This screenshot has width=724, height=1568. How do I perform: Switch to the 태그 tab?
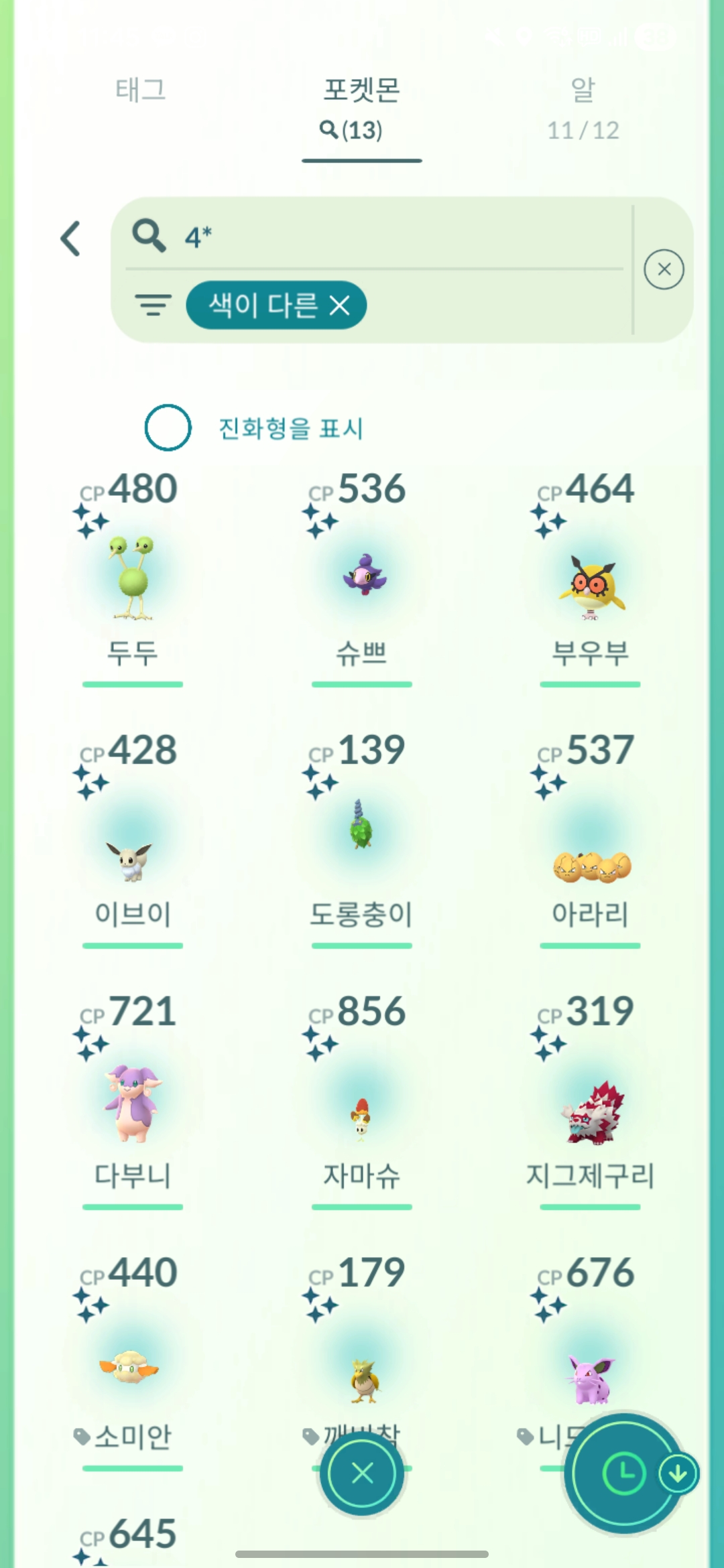click(140, 90)
